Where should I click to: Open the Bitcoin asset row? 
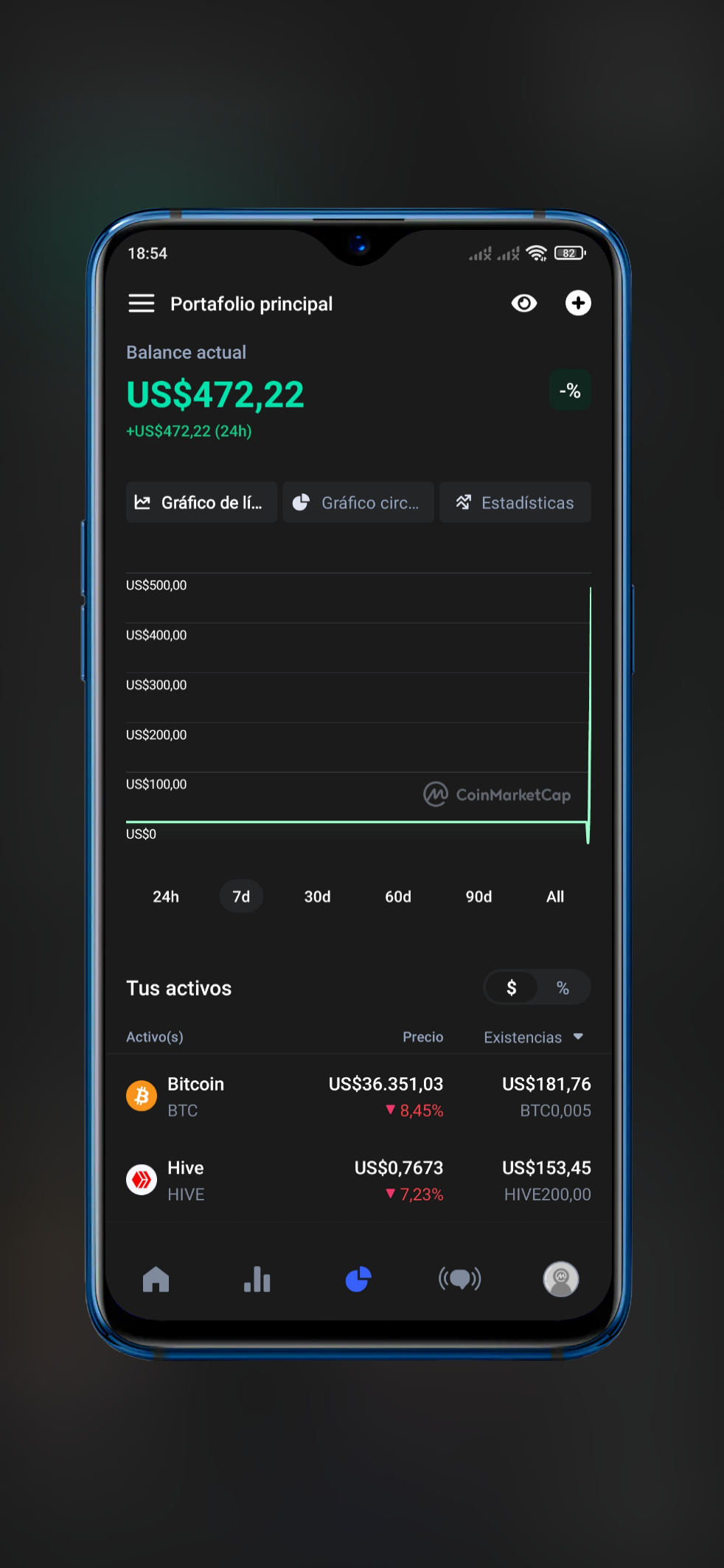pyautogui.click(x=358, y=1096)
